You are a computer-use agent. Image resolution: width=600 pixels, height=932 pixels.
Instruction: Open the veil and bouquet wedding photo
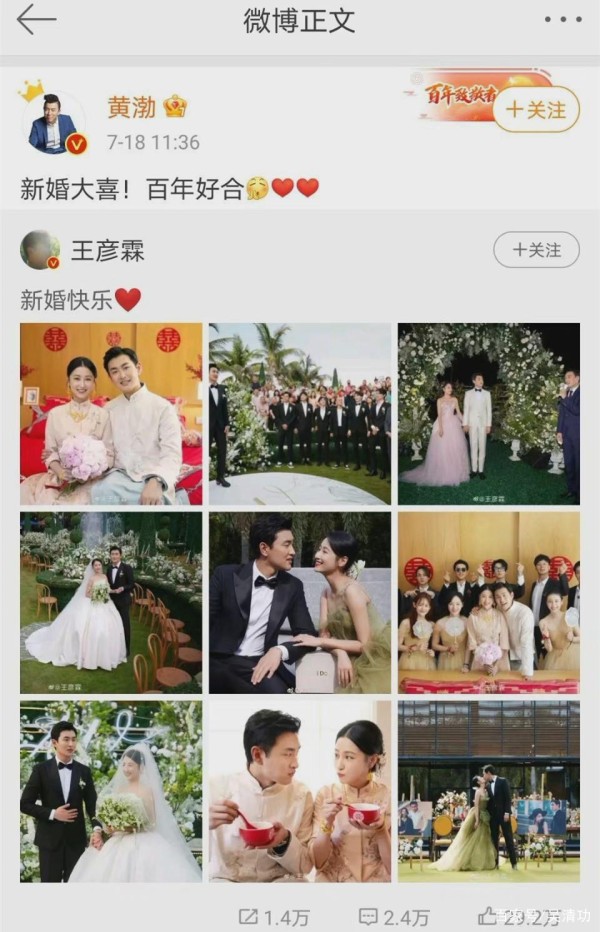coord(111,791)
